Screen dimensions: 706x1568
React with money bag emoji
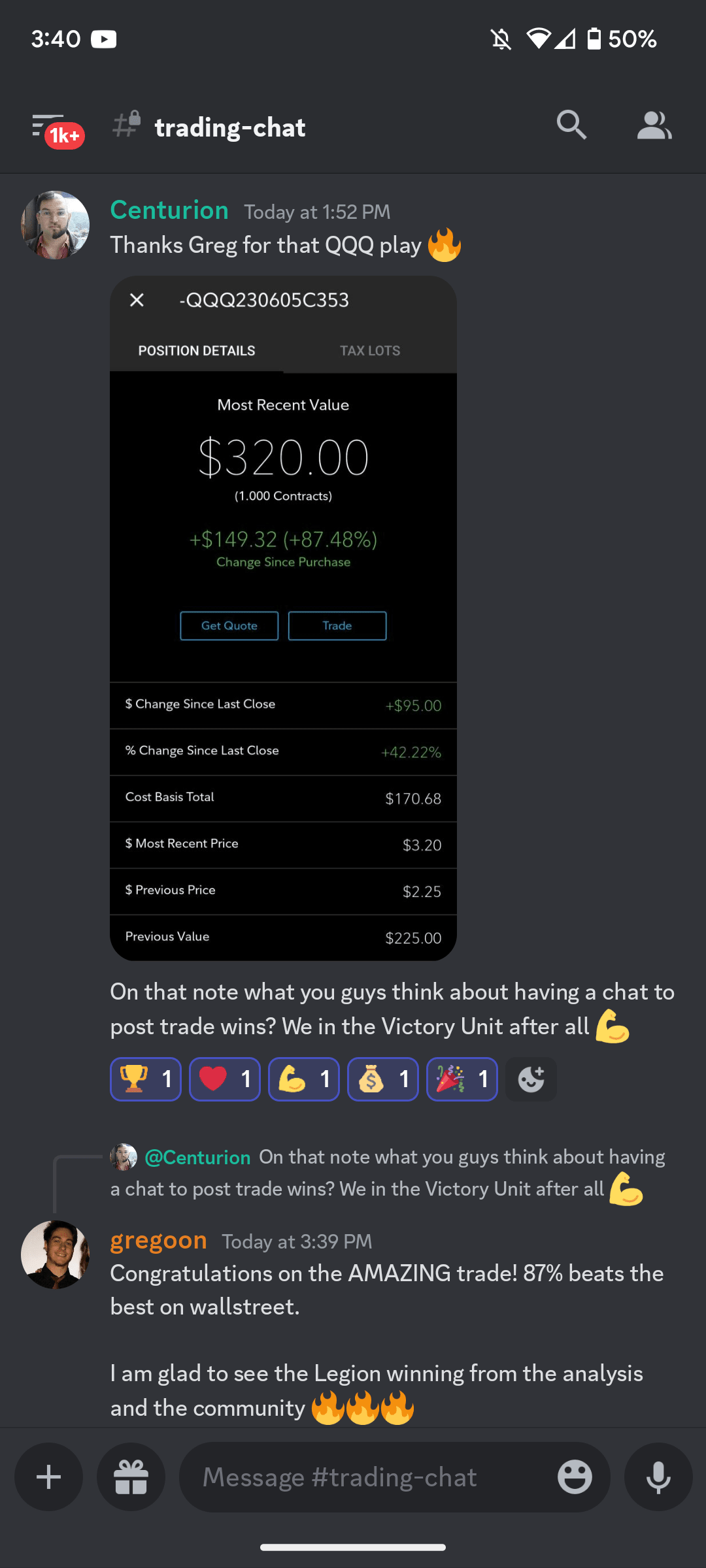[x=382, y=1079]
